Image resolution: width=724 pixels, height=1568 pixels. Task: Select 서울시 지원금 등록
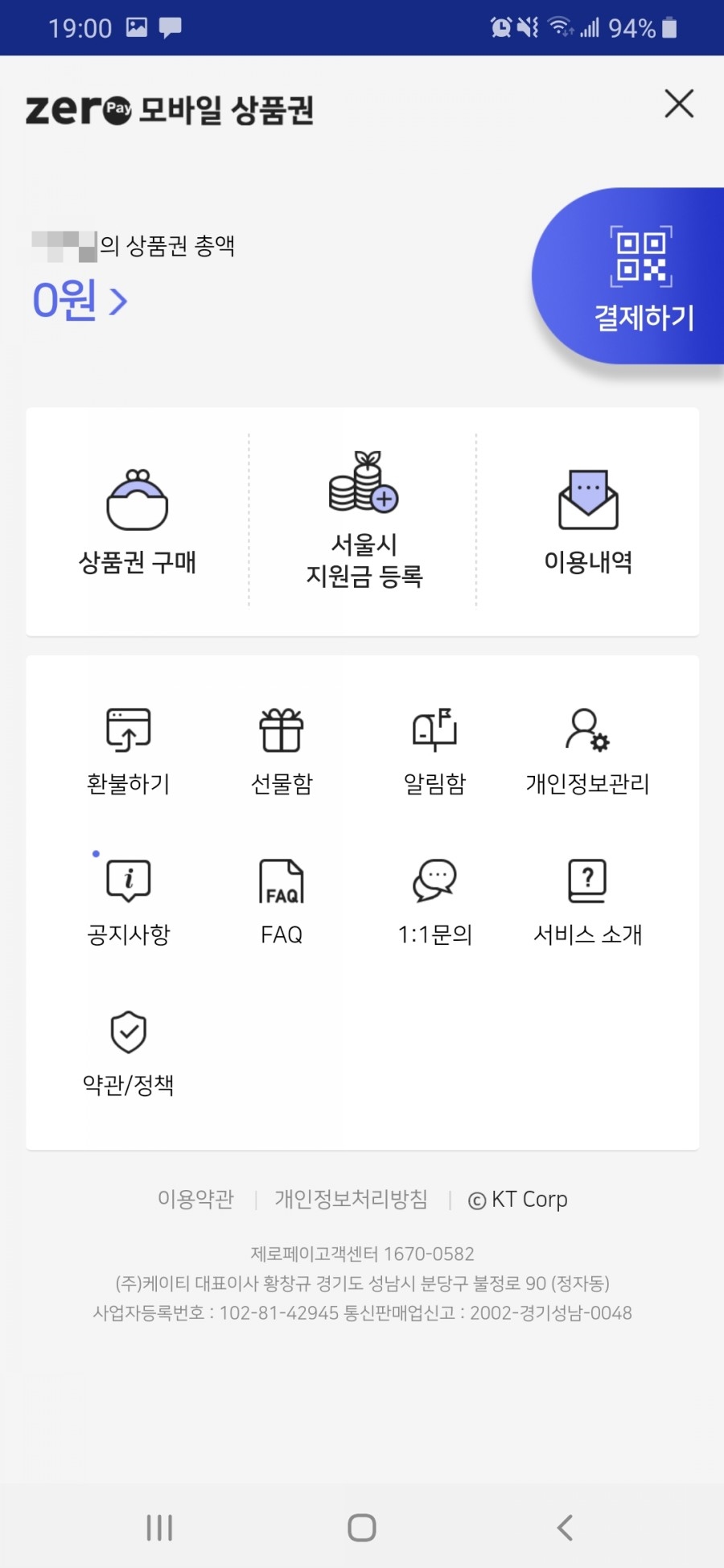click(x=364, y=520)
